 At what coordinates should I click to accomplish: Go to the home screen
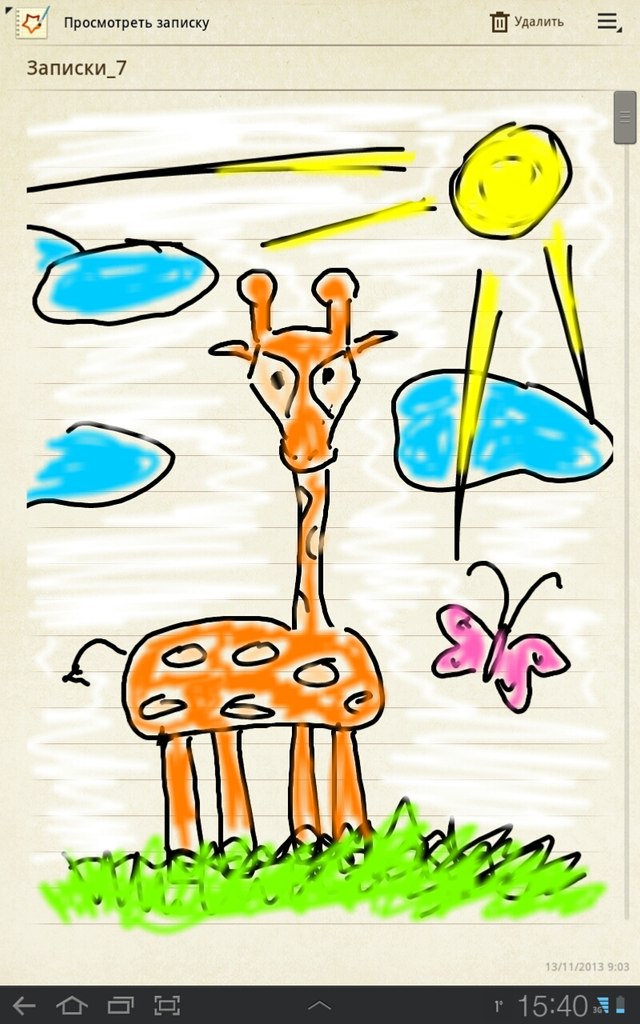coord(72,1004)
